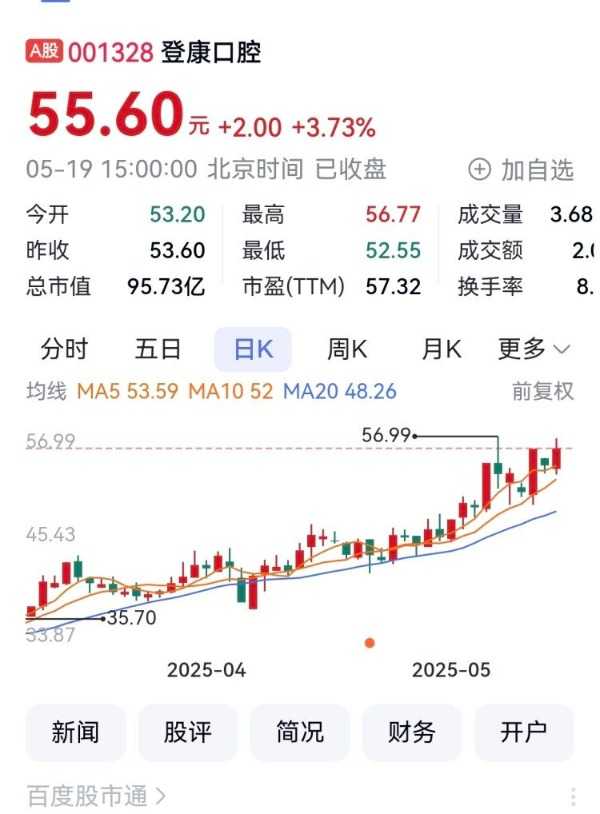The width and height of the screenshot is (600, 814).
Task: Select the 日K chart tab
Action: pos(253,349)
